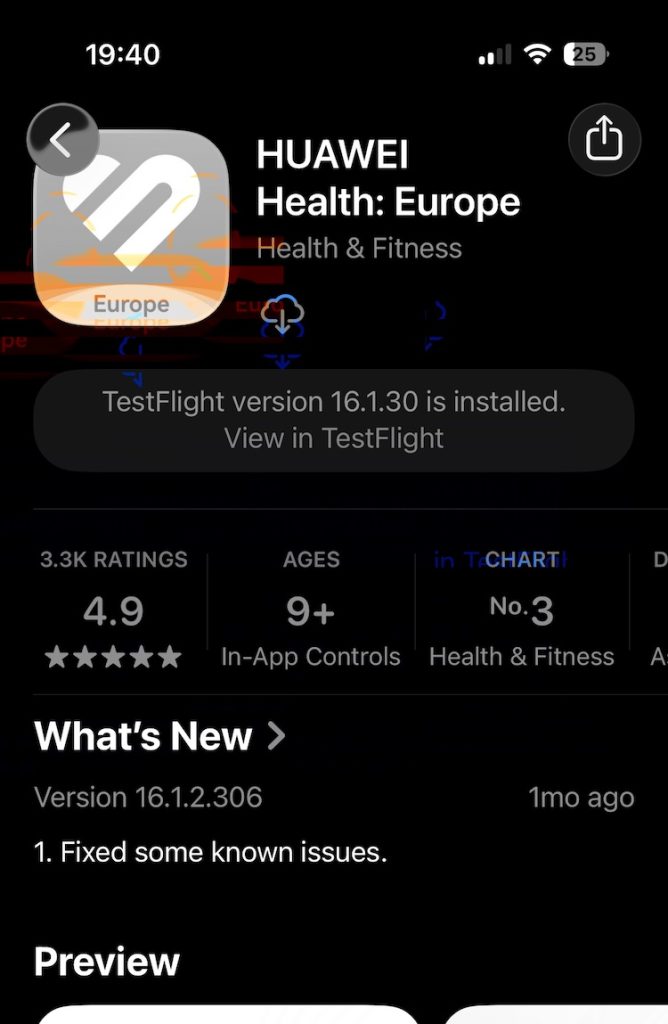Tap the 9+ age rating info
The width and height of the screenshot is (668, 1024).
pyautogui.click(x=311, y=609)
